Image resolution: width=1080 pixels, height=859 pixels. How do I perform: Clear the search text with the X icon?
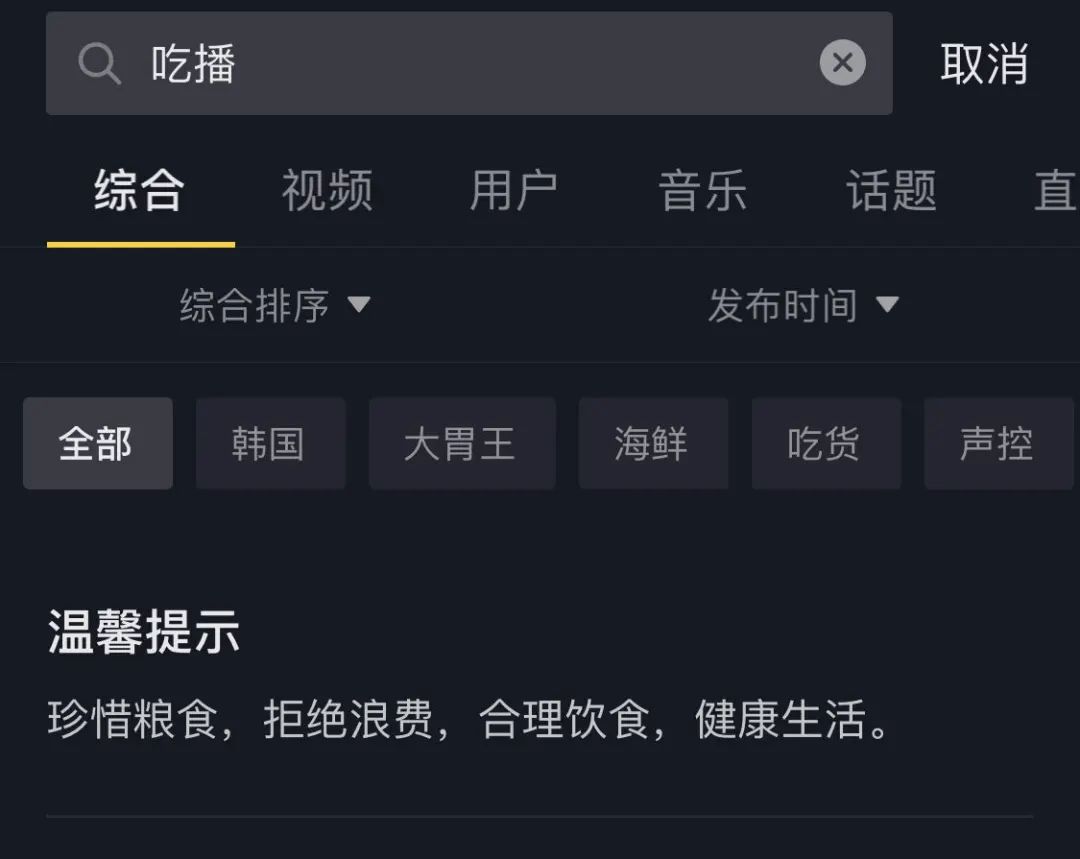pos(842,63)
